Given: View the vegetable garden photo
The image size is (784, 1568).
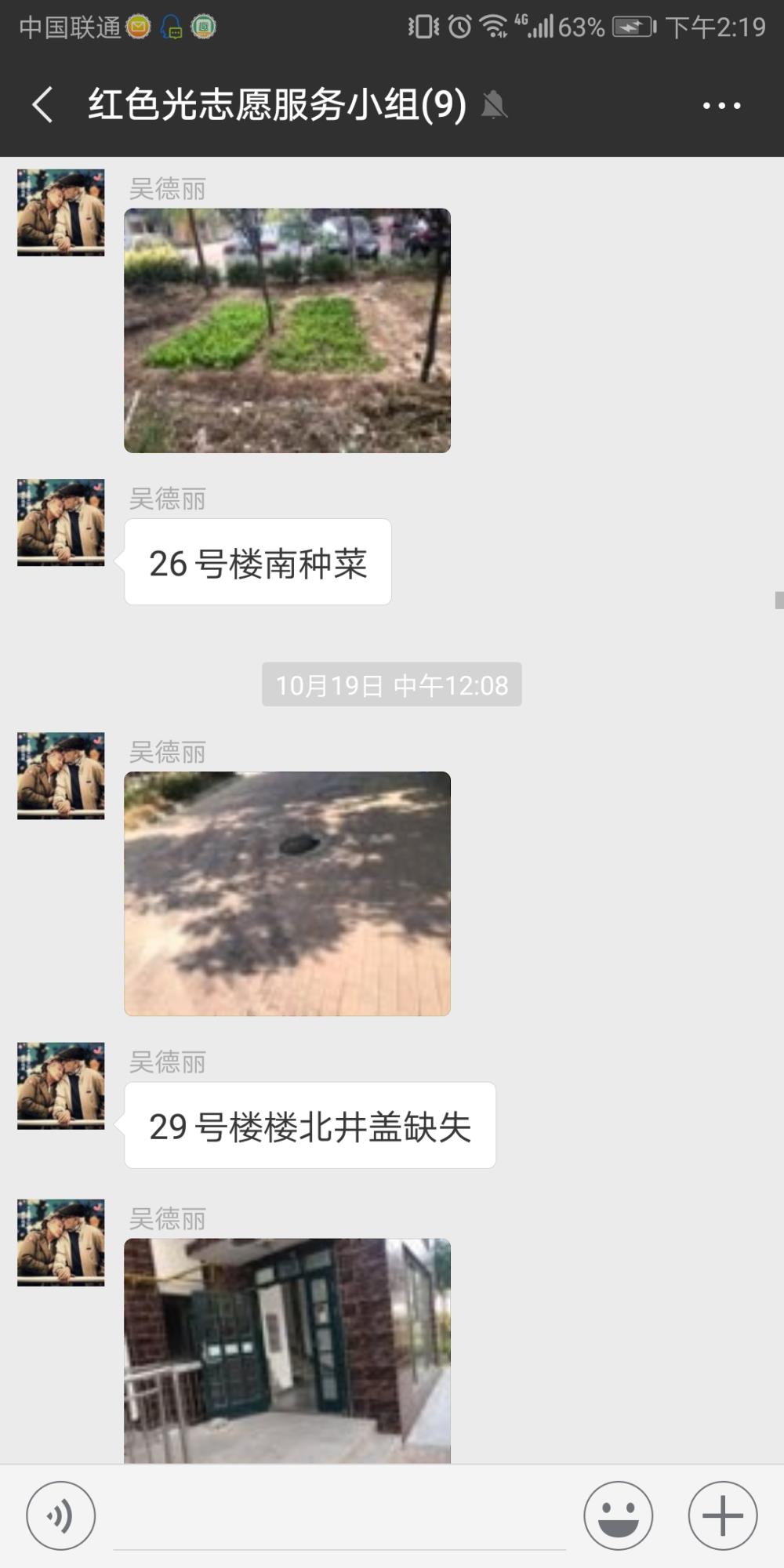Looking at the screenshot, I should tap(288, 330).
